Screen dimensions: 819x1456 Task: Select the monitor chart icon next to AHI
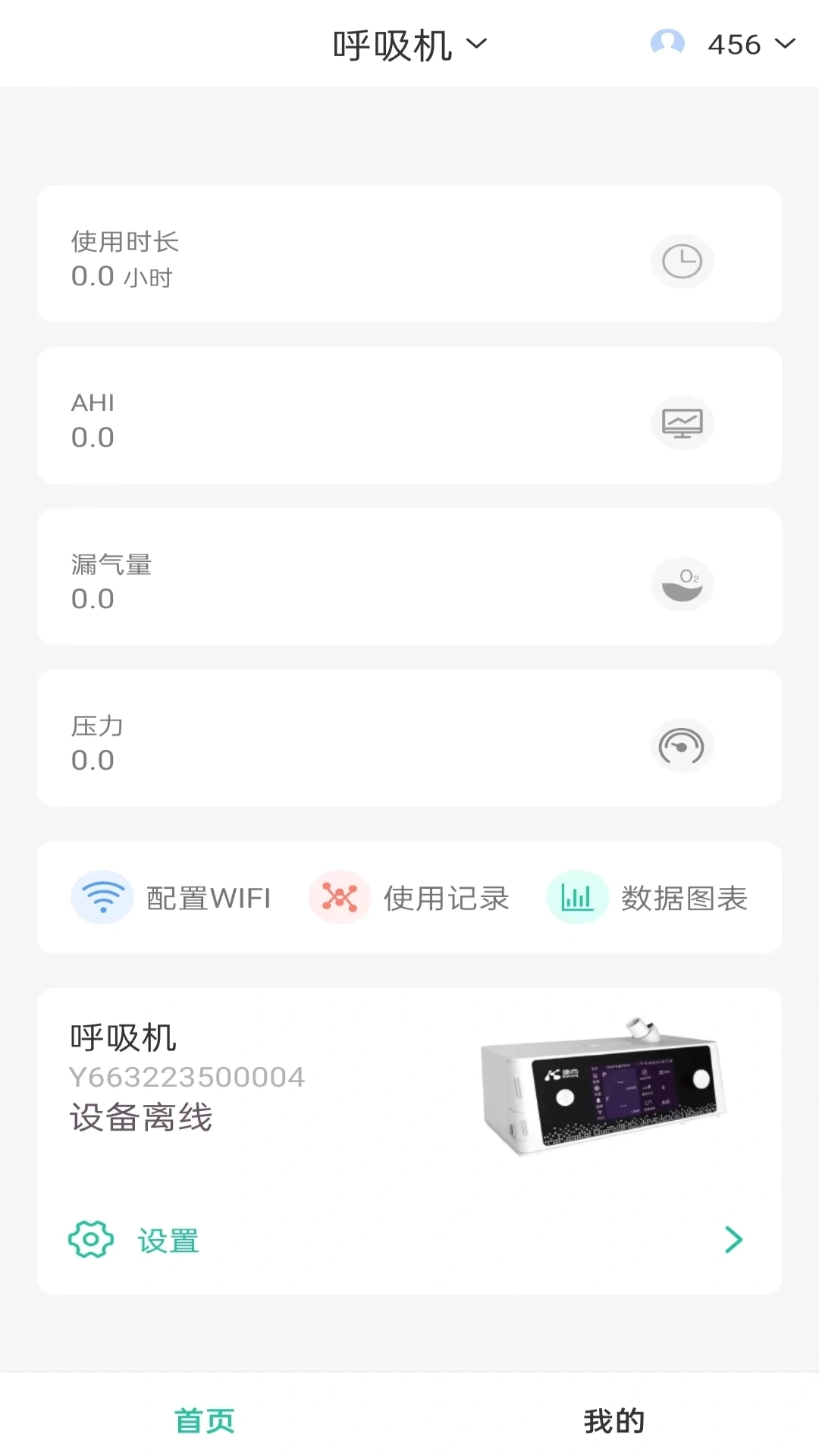point(682,423)
